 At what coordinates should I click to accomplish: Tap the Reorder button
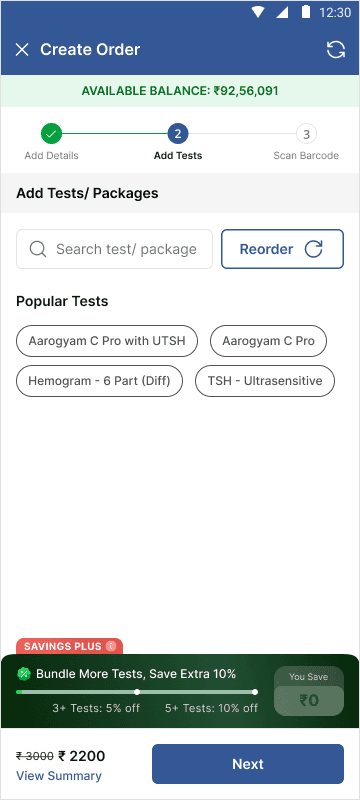282,249
